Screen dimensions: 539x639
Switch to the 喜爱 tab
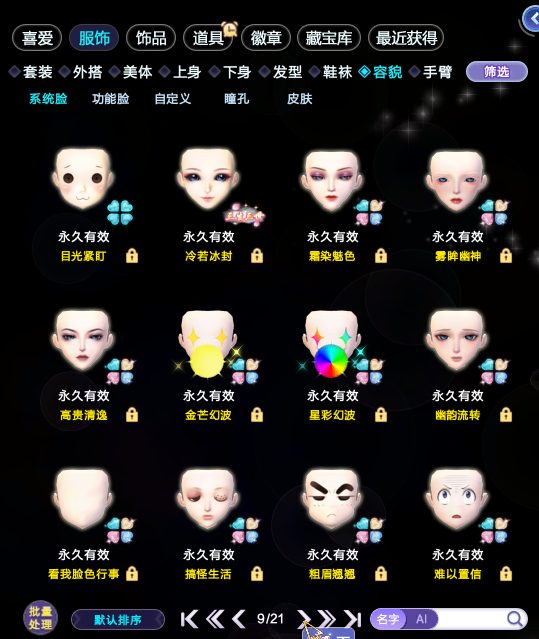[x=37, y=38]
